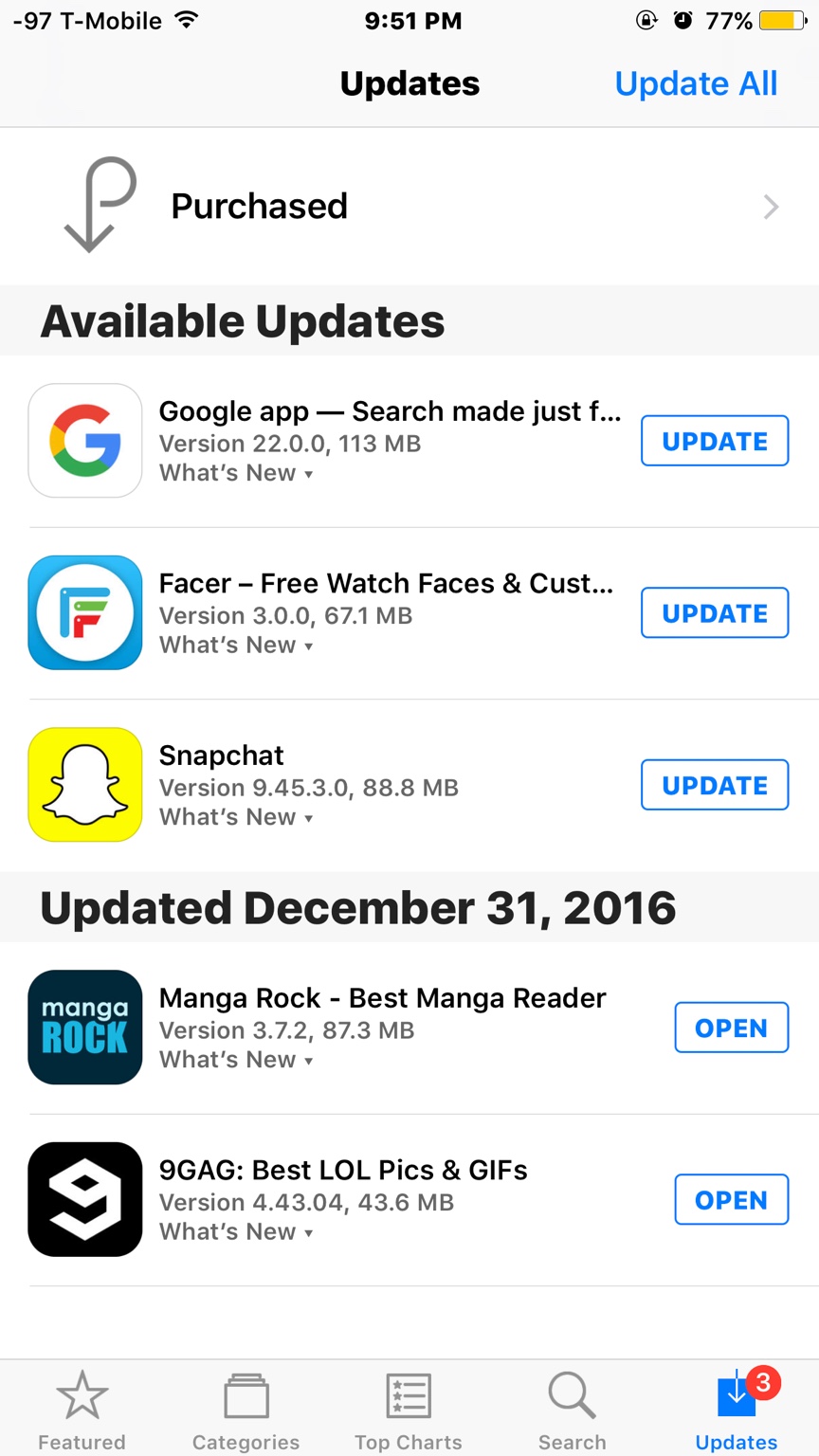This screenshot has width=819, height=1456.
Task: Expand What's New for Google app
Action: (236, 473)
